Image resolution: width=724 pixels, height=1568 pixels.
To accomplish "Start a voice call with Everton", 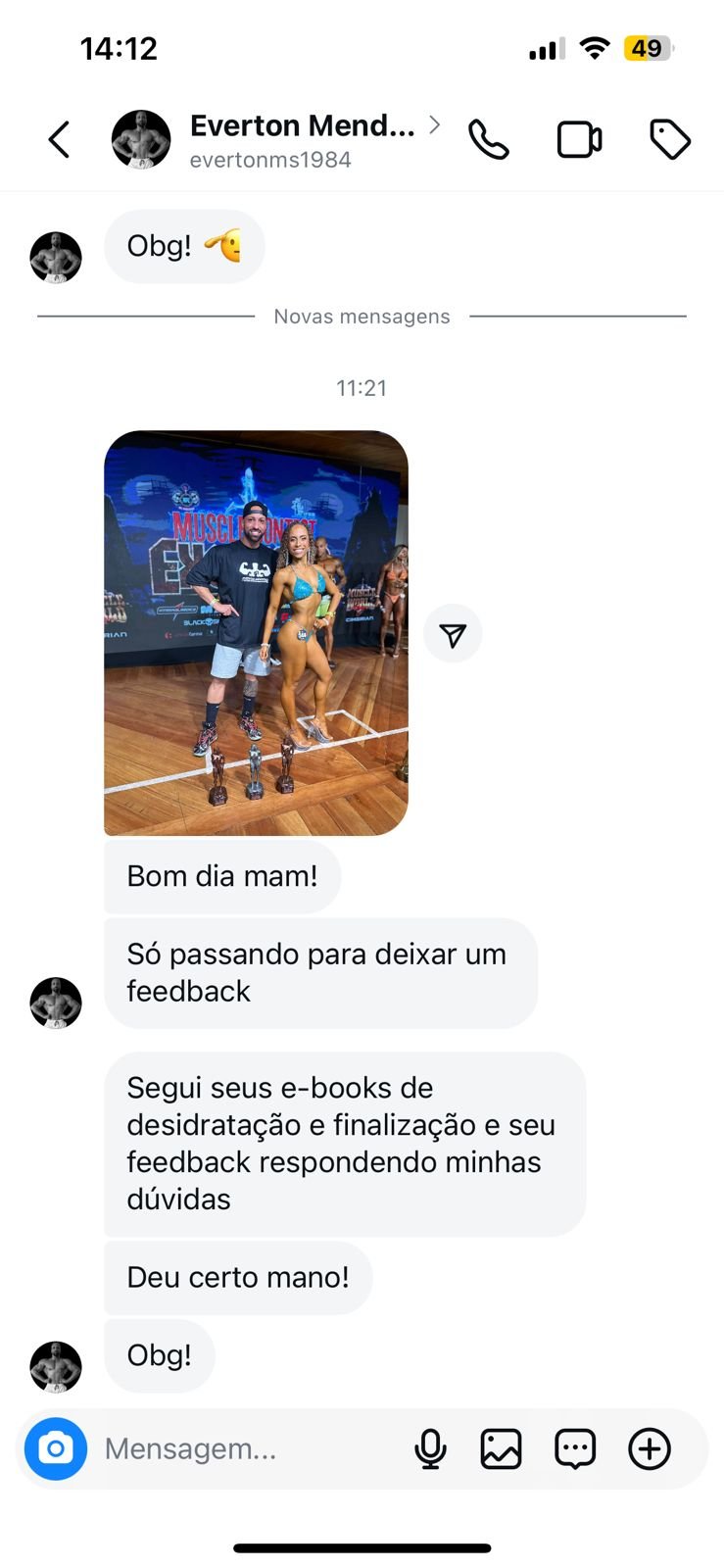I will click(x=488, y=139).
